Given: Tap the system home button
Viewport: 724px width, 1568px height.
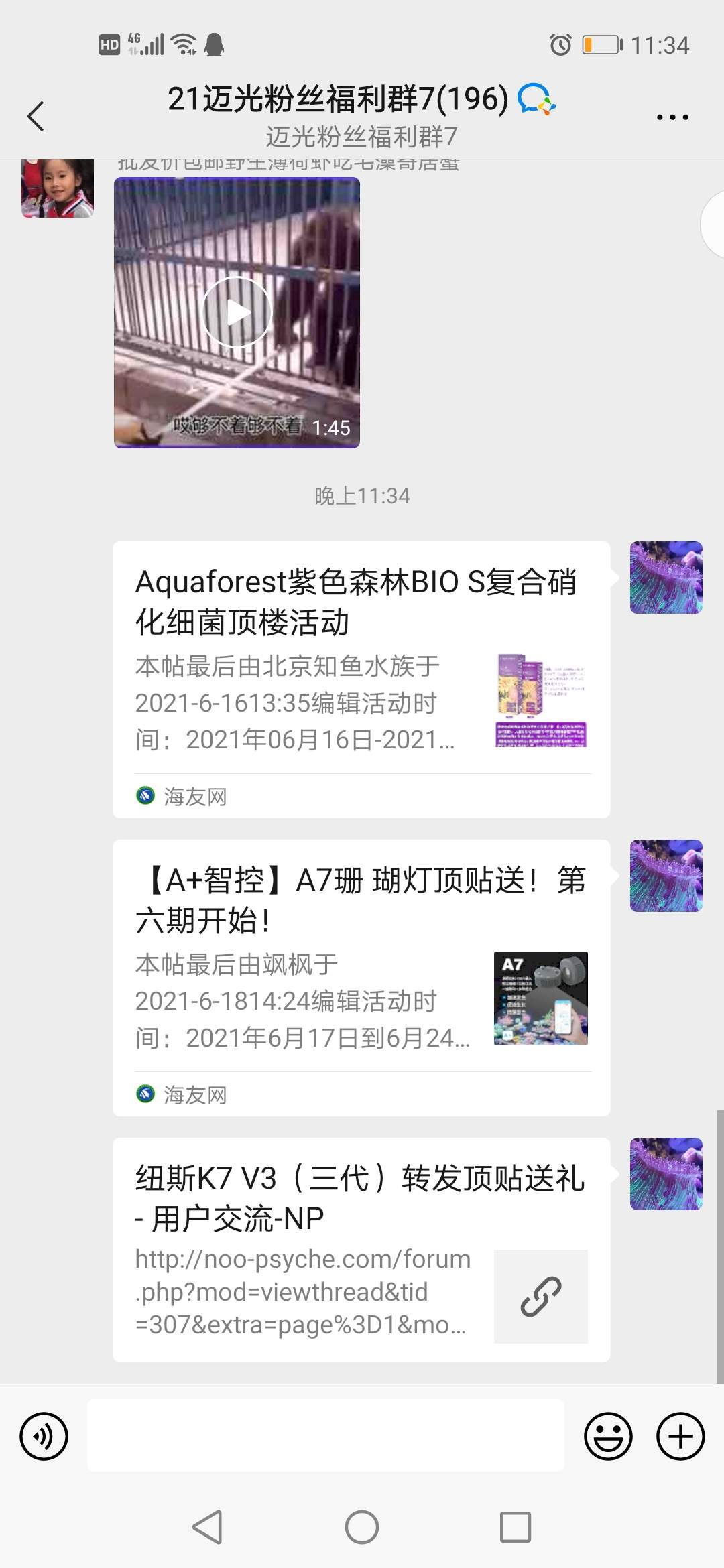Looking at the screenshot, I should point(362,1527).
